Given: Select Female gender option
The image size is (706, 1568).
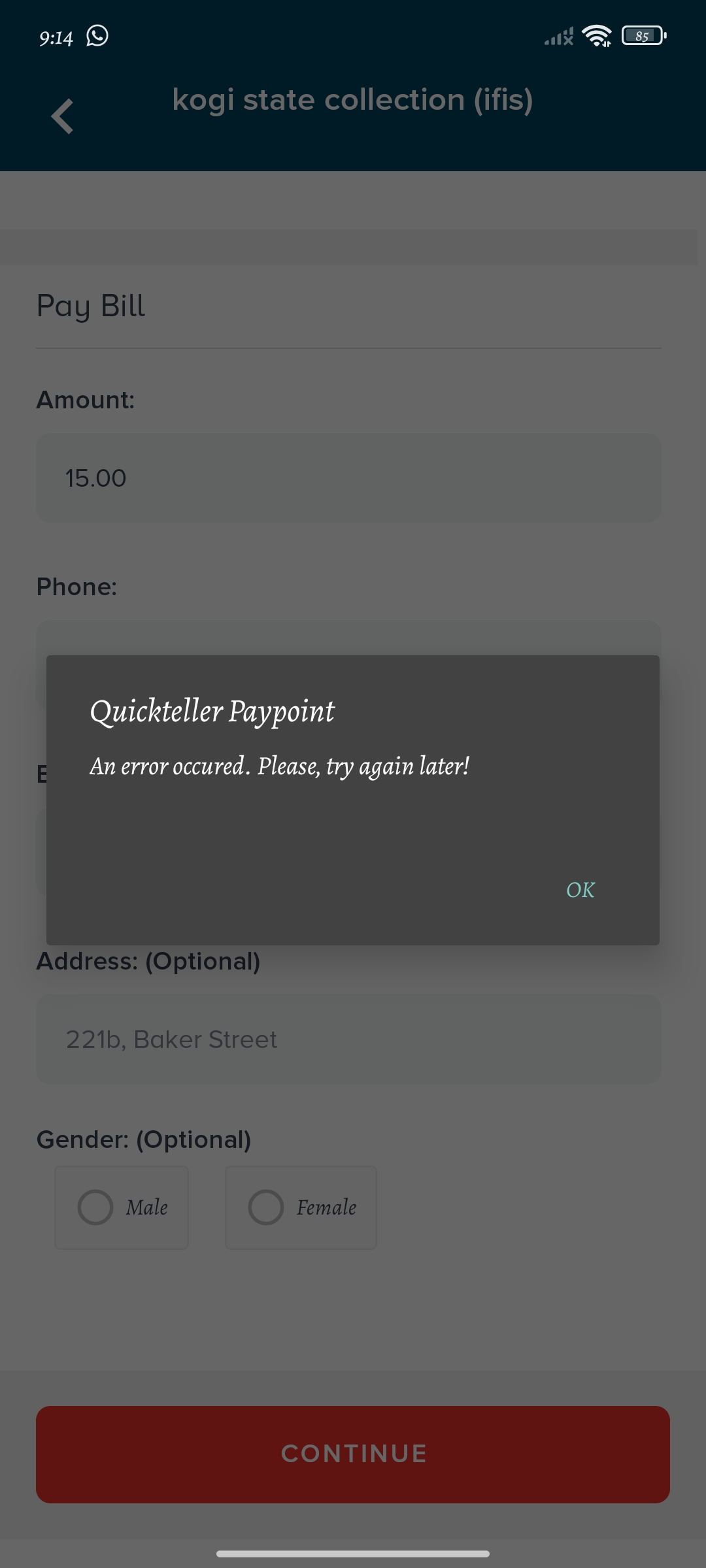Looking at the screenshot, I should click(301, 1207).
